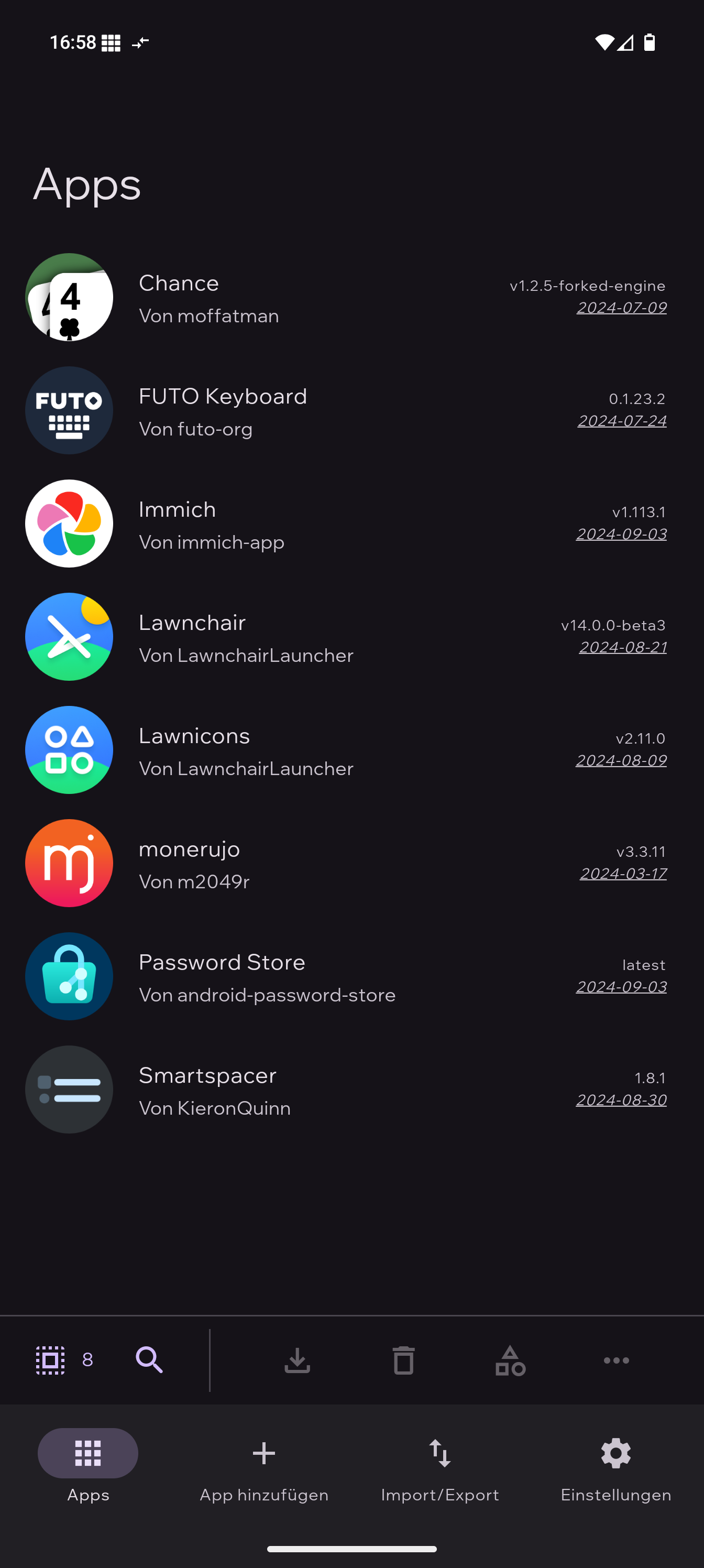Tap the download updates icon
This screenshot has width=704, height=1568.
(297, 1360)
